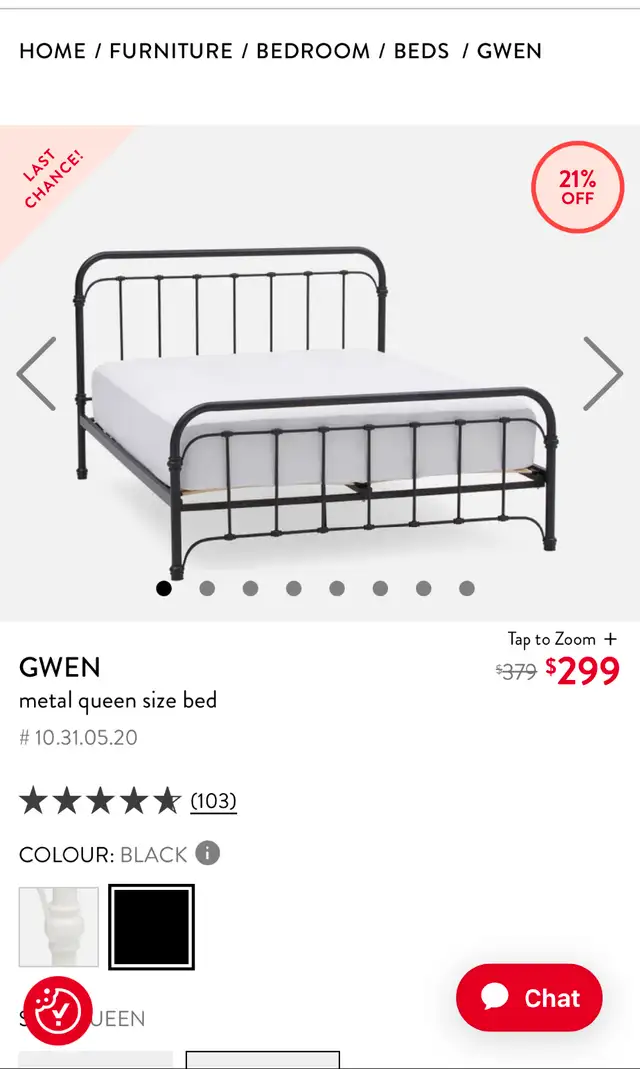Go to the Home breadcrumb
Screen dimensions: 640x1069
pyautogui.click(x=52, y=51)
